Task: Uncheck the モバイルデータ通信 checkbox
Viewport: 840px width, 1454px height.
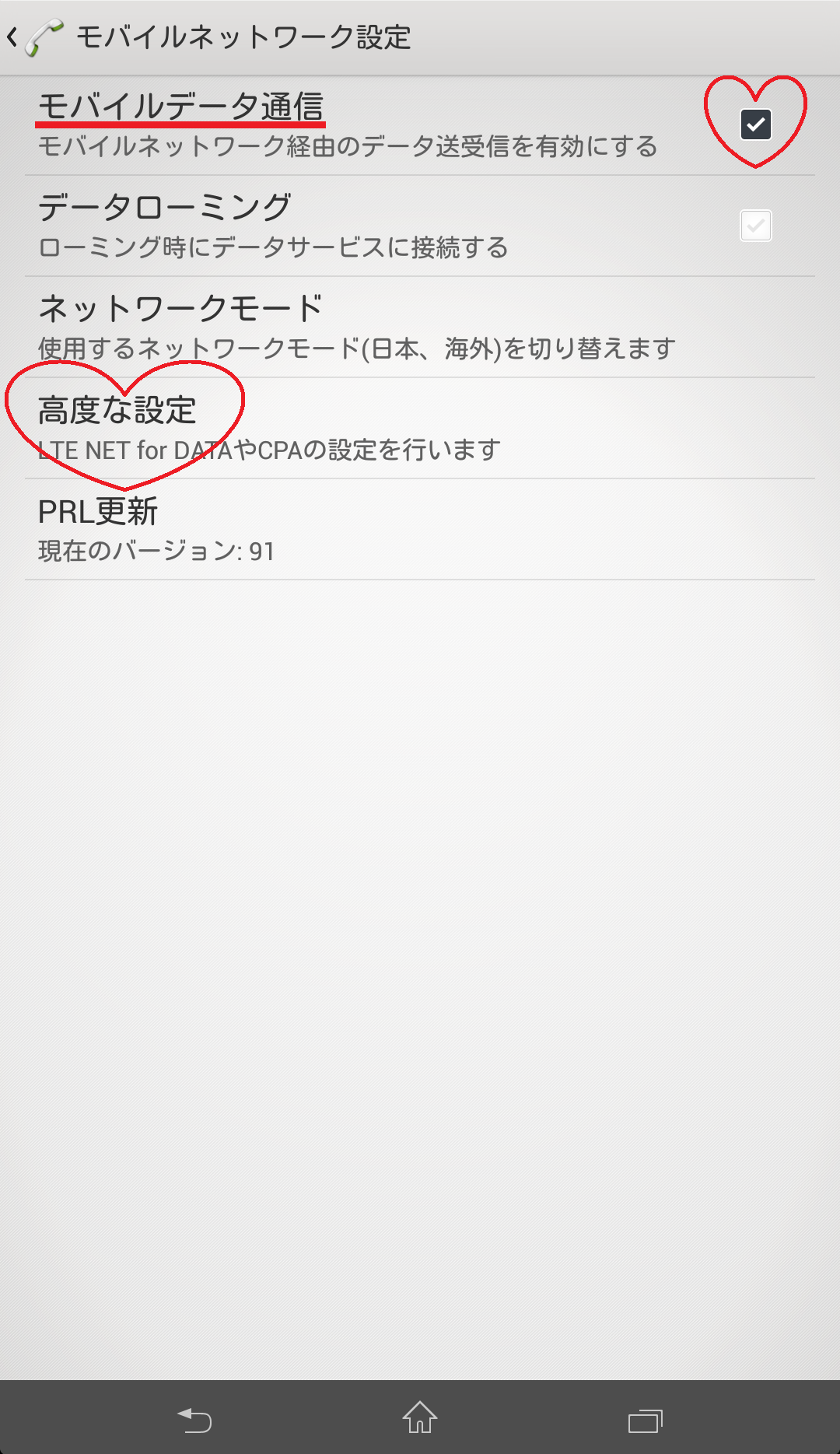Action: (755, 124)
